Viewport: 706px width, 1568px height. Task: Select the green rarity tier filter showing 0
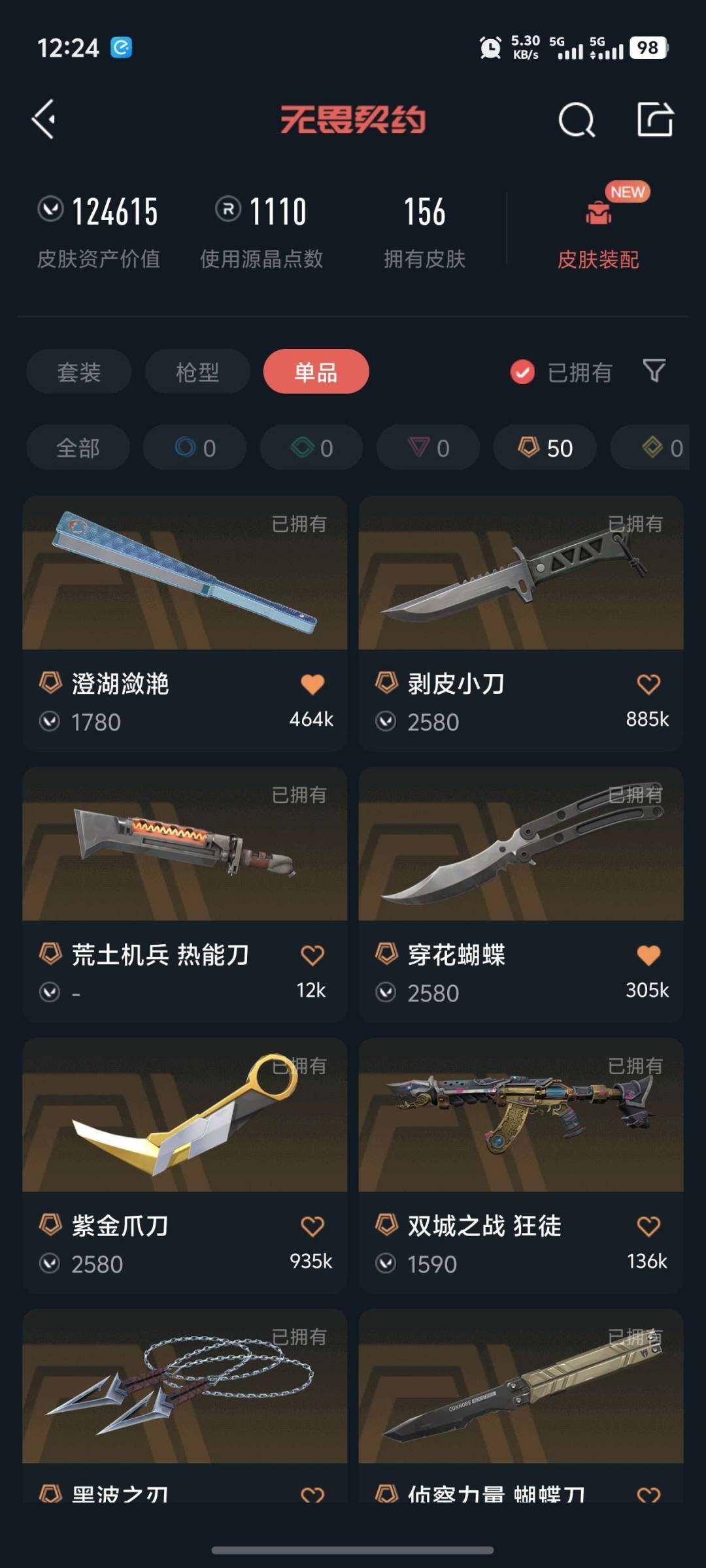click(x=310, y=448)
